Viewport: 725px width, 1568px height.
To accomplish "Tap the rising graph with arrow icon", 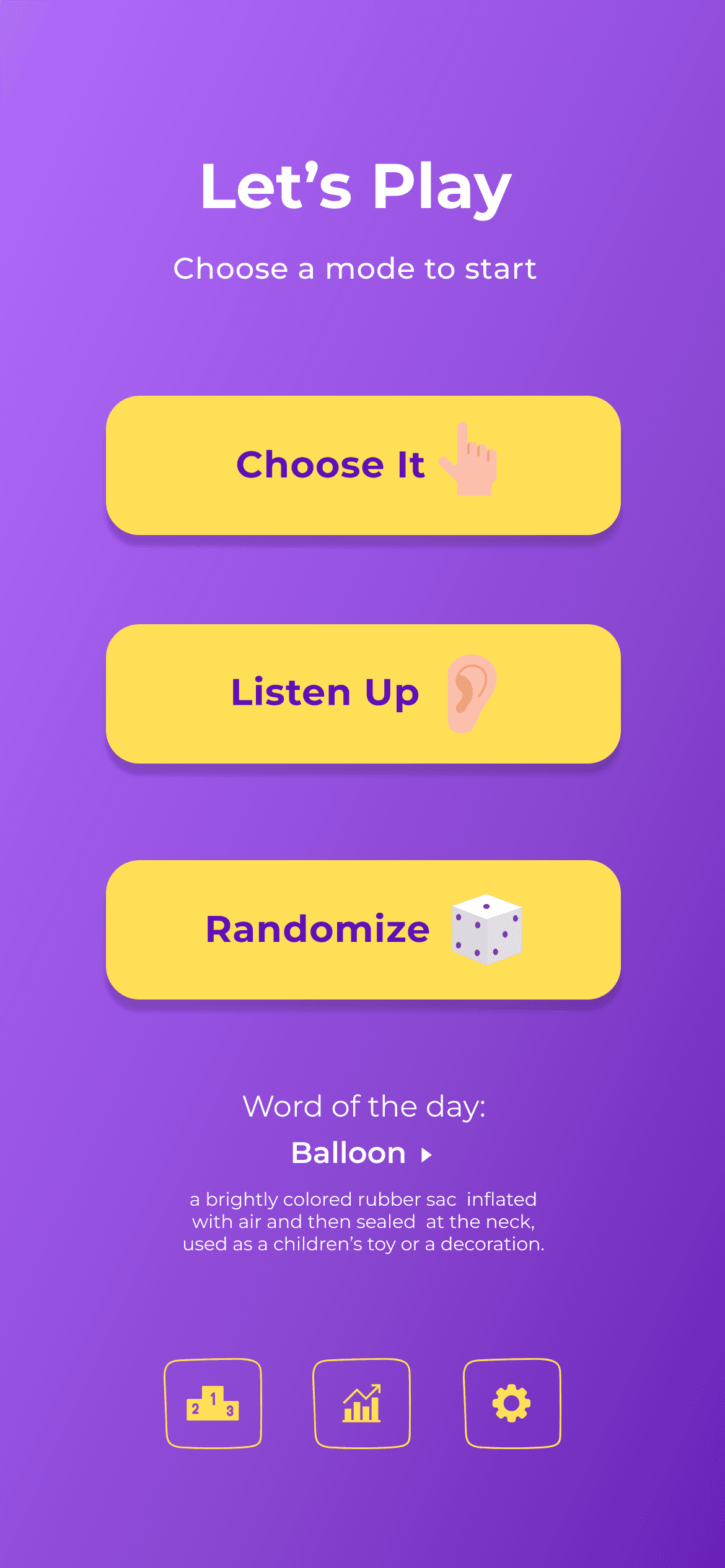I will pyautogui.click(x=362, y=1404).
